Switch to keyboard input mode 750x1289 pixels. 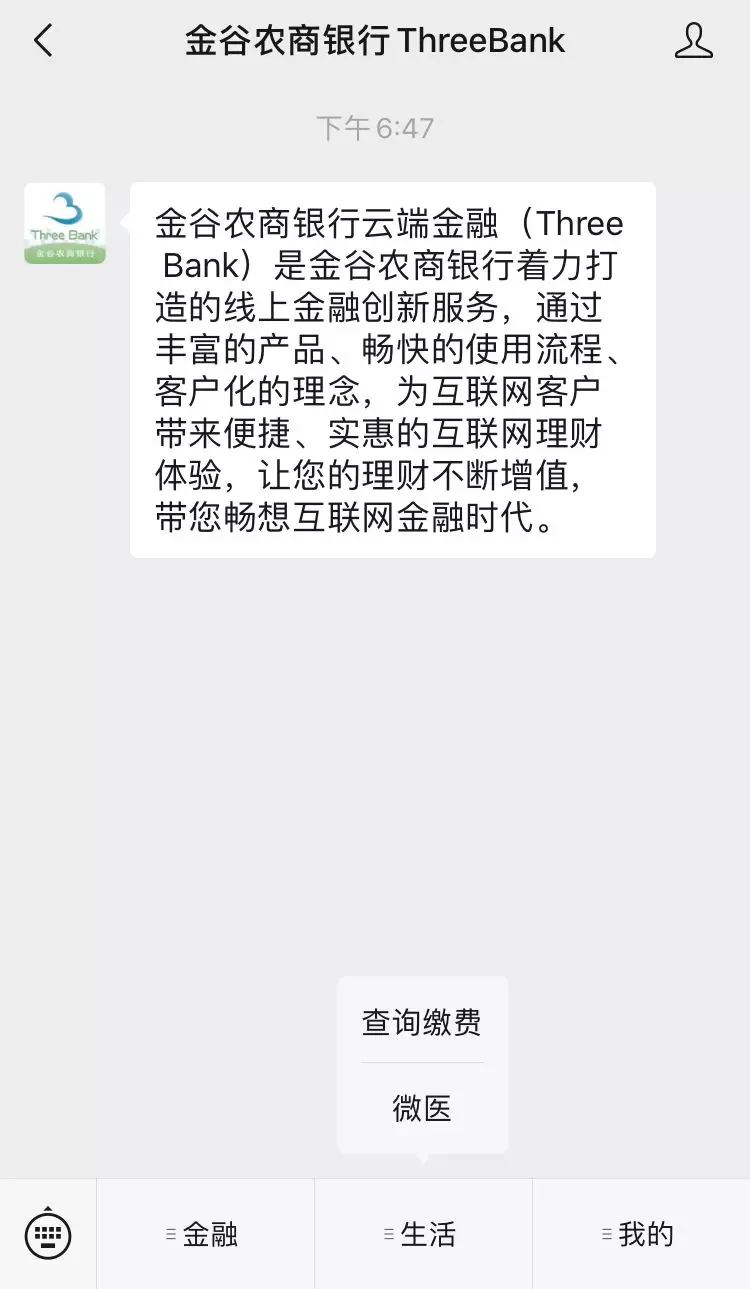click(x=48, y=1234)
